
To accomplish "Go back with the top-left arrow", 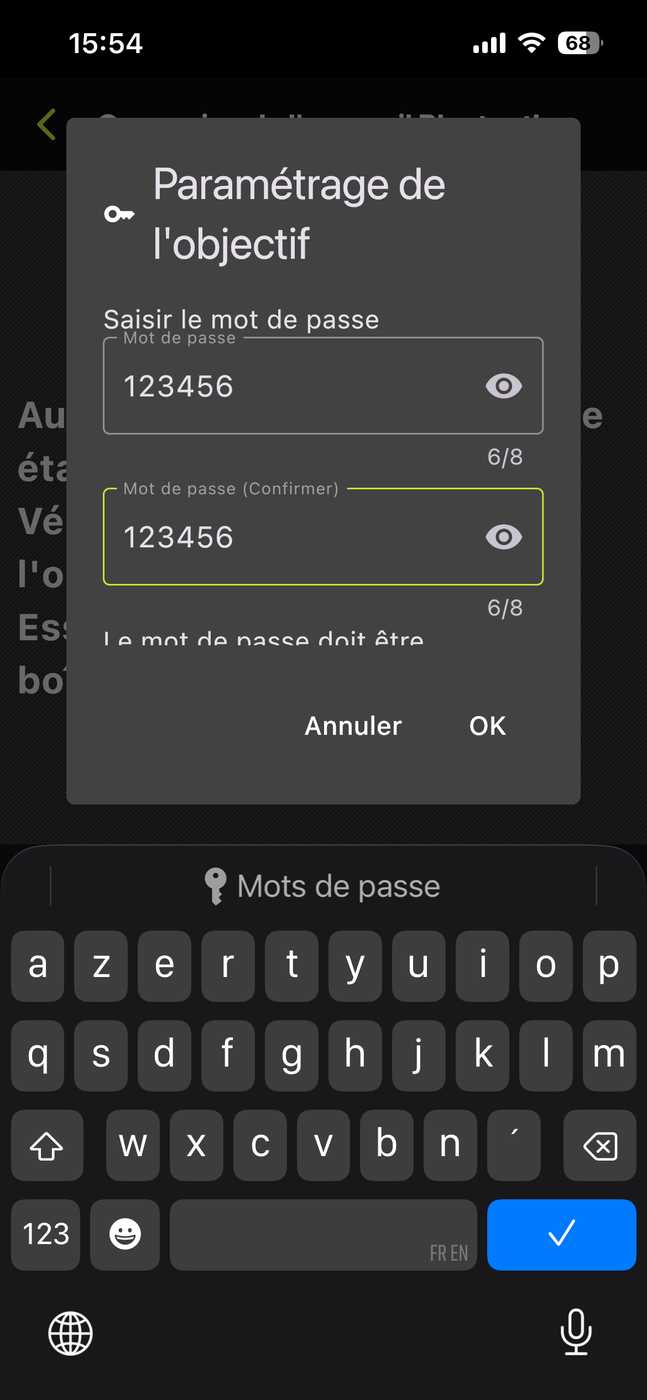I will tap(46, 124).
